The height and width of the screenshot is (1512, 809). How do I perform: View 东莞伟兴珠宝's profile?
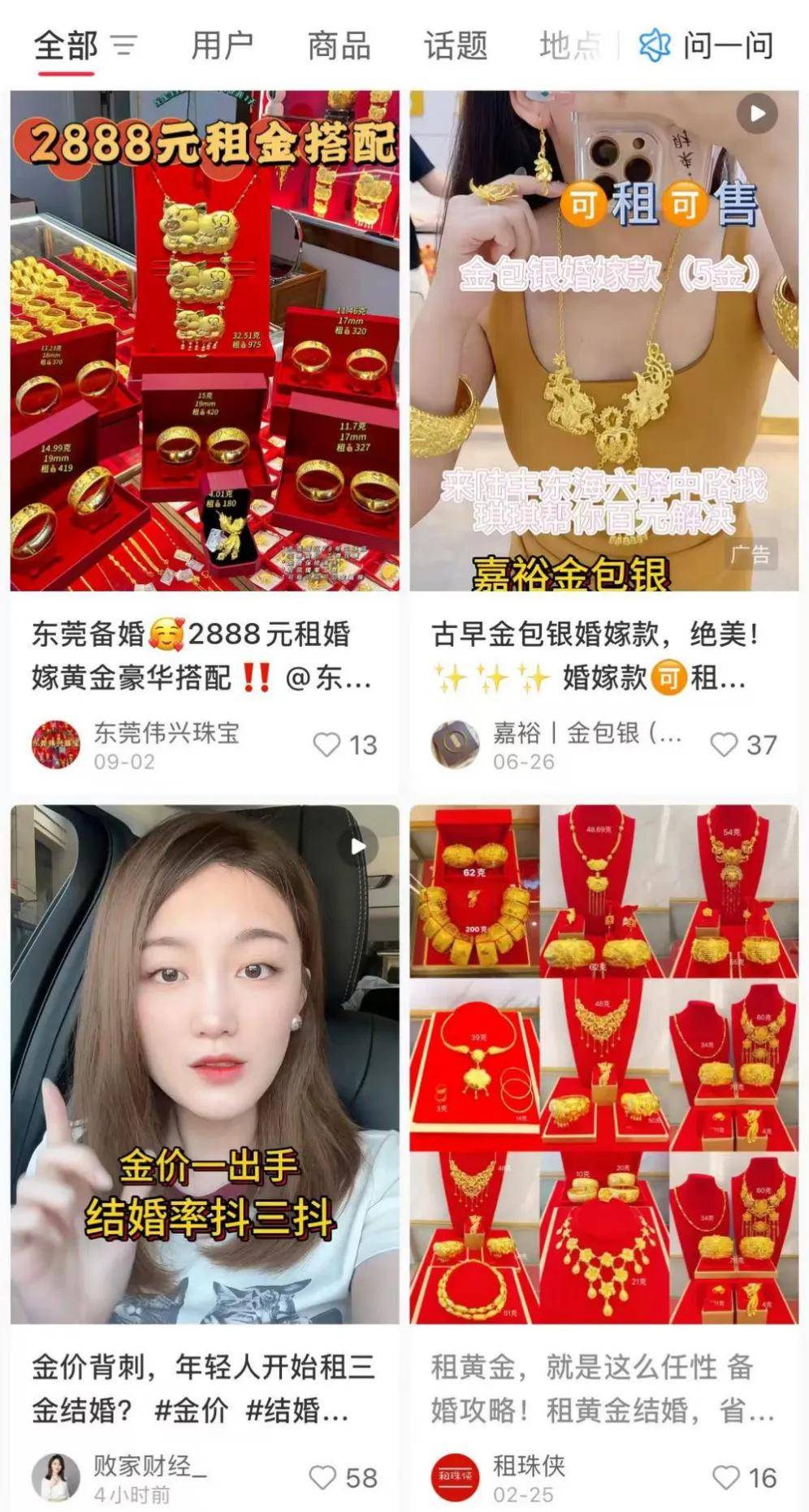(56, 744)
